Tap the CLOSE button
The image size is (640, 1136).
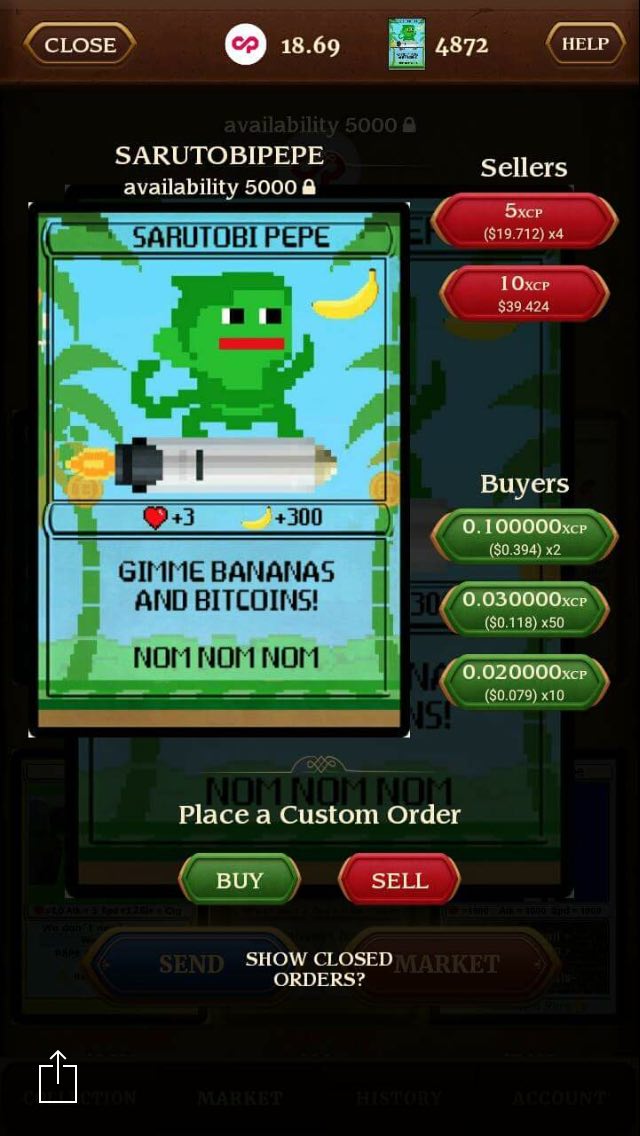tap(80, 45)
